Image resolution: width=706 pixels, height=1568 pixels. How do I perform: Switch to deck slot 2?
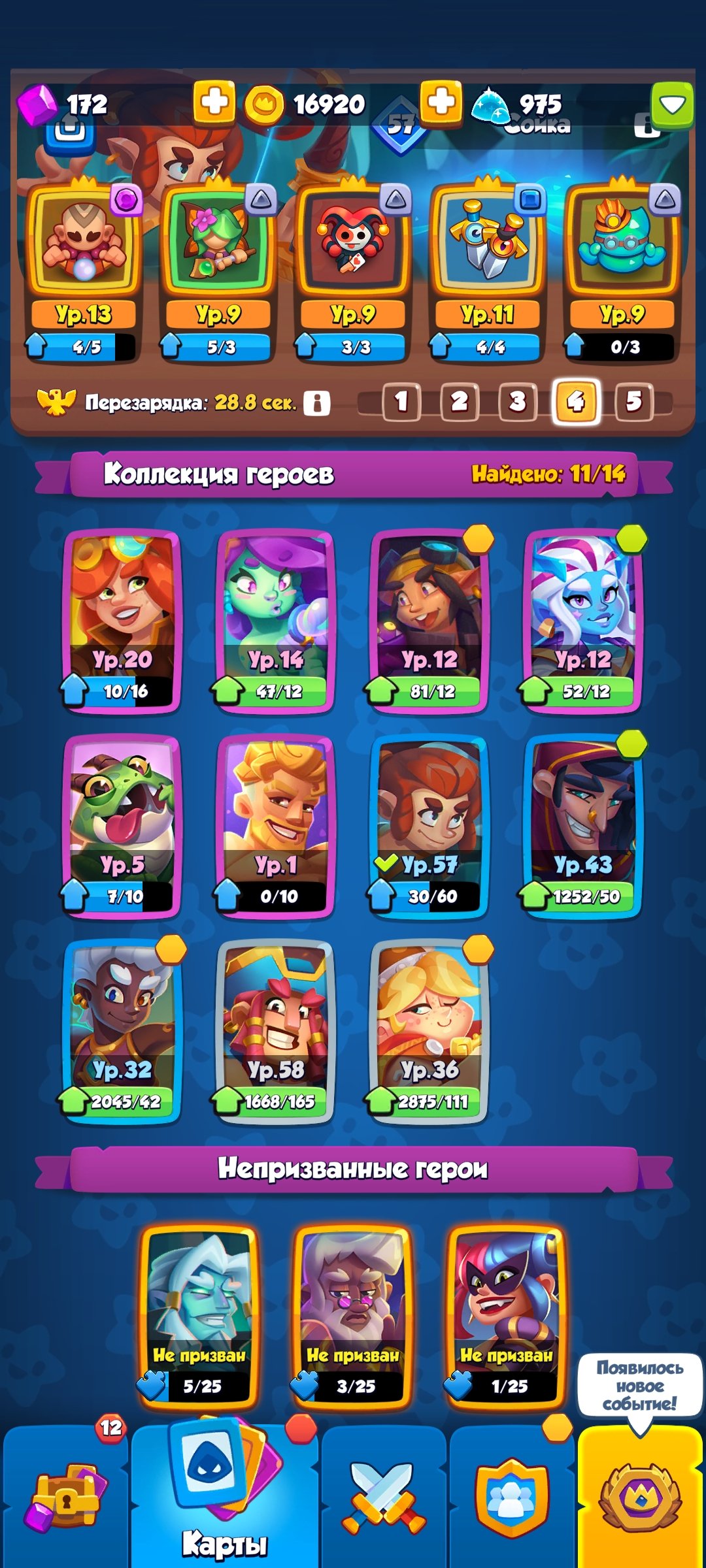(x=459, y=401)
